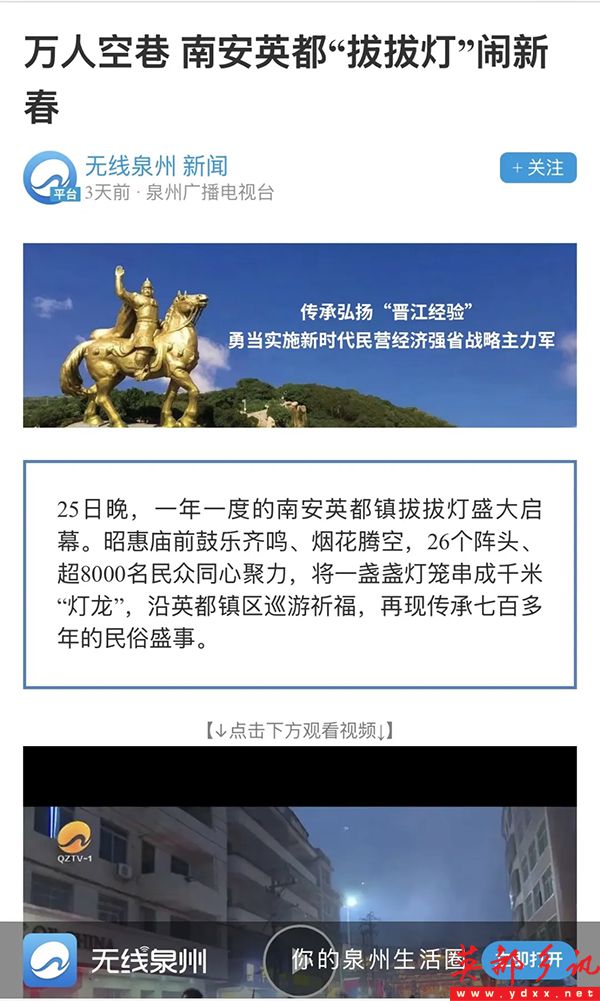Open the 无线泉州 新闻 publisher profile
600x1001 pixels.
(x=156, y=166)
